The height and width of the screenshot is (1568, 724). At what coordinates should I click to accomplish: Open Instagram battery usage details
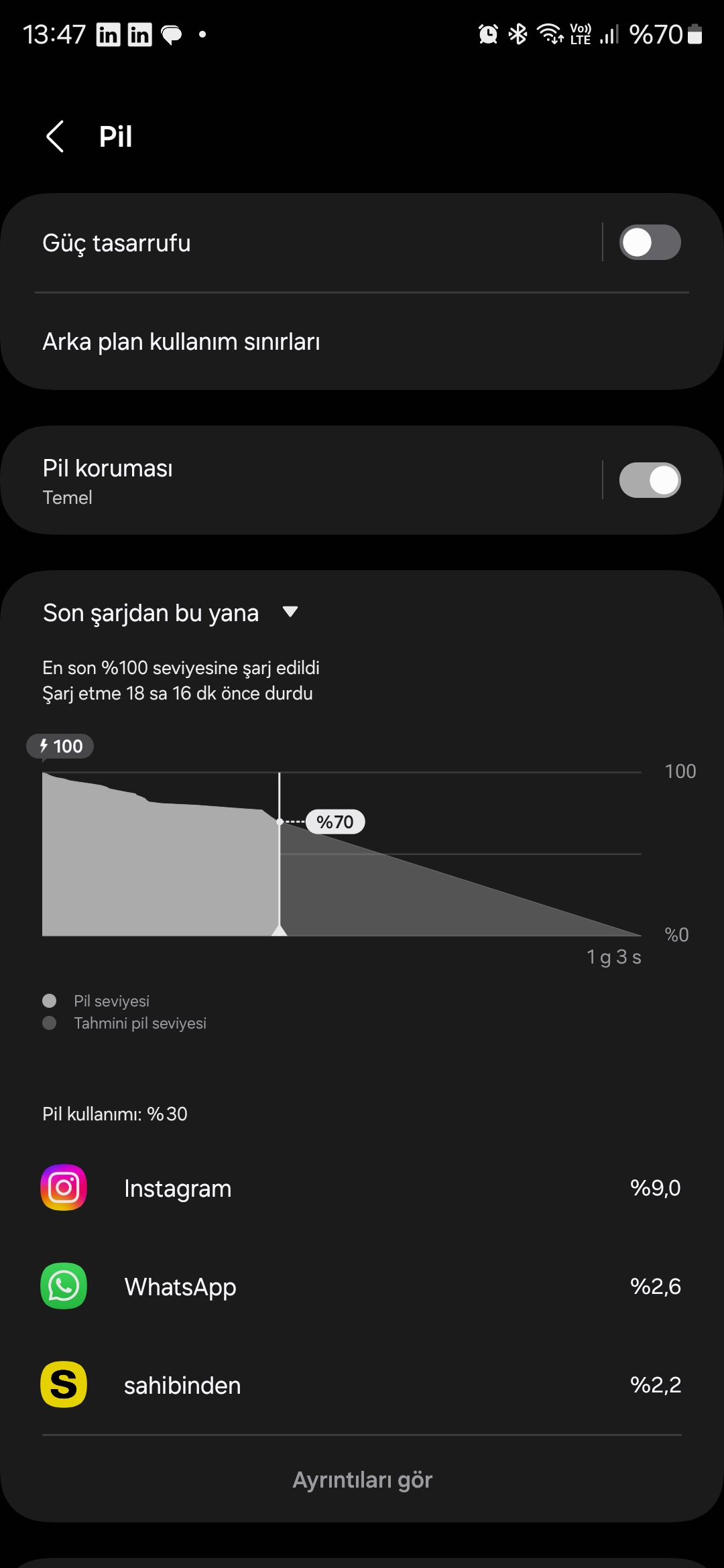coord(362,1188)
